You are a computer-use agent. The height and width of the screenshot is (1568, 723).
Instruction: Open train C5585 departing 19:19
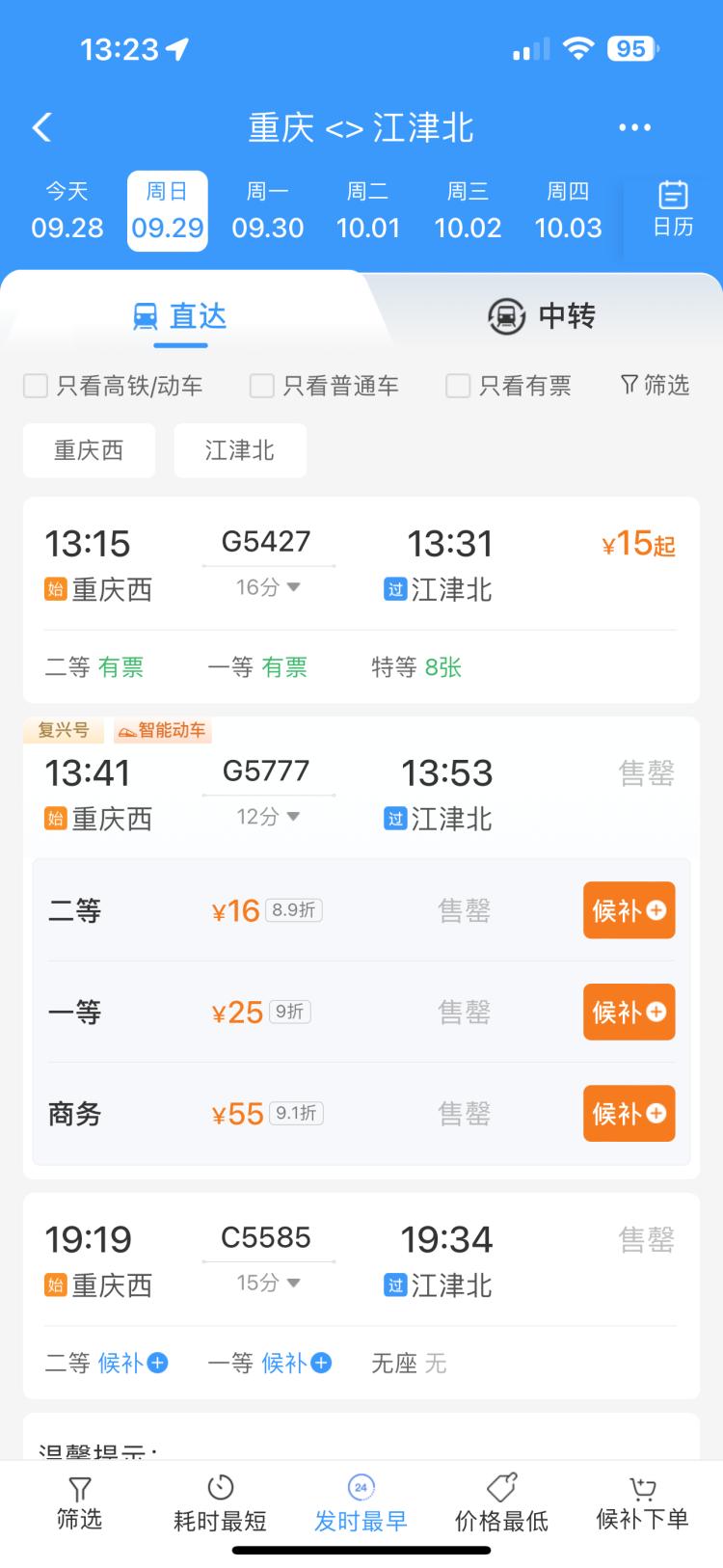tap(361, 1260)
